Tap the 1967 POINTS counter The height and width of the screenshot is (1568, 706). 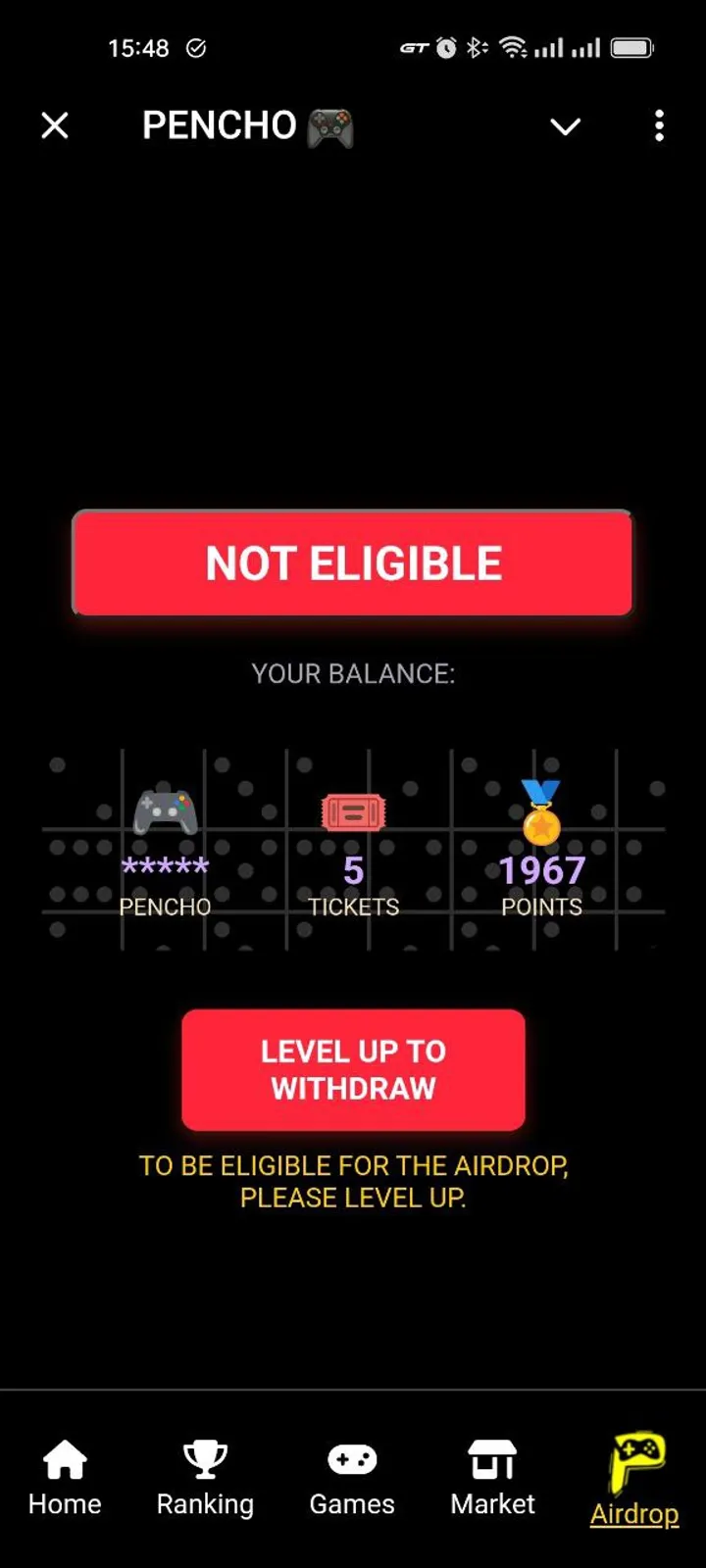540,869
